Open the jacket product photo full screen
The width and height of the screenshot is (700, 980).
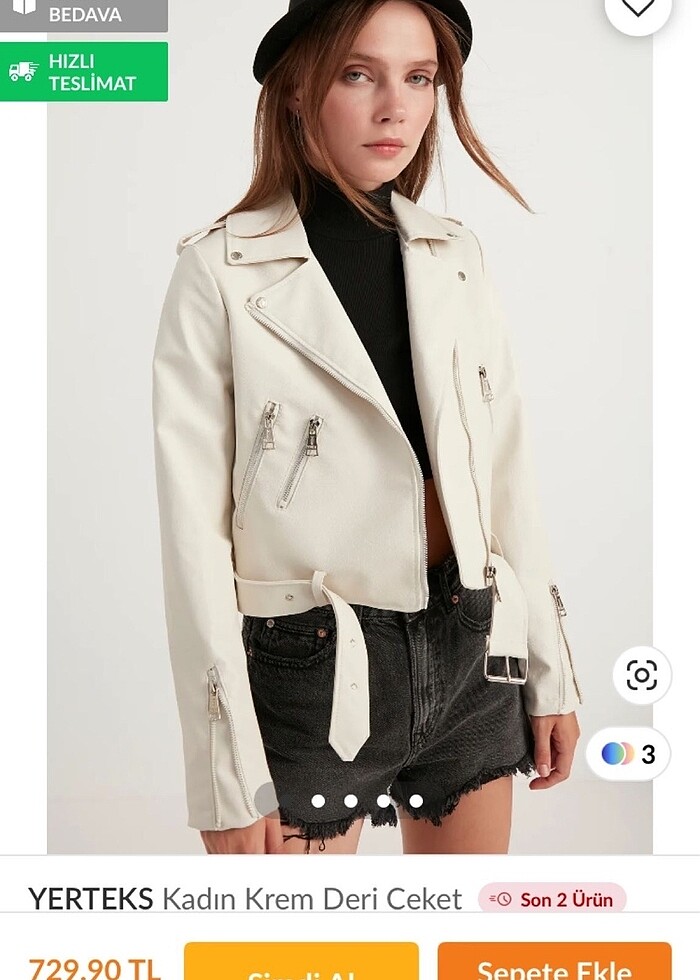[x=350, y=450]
